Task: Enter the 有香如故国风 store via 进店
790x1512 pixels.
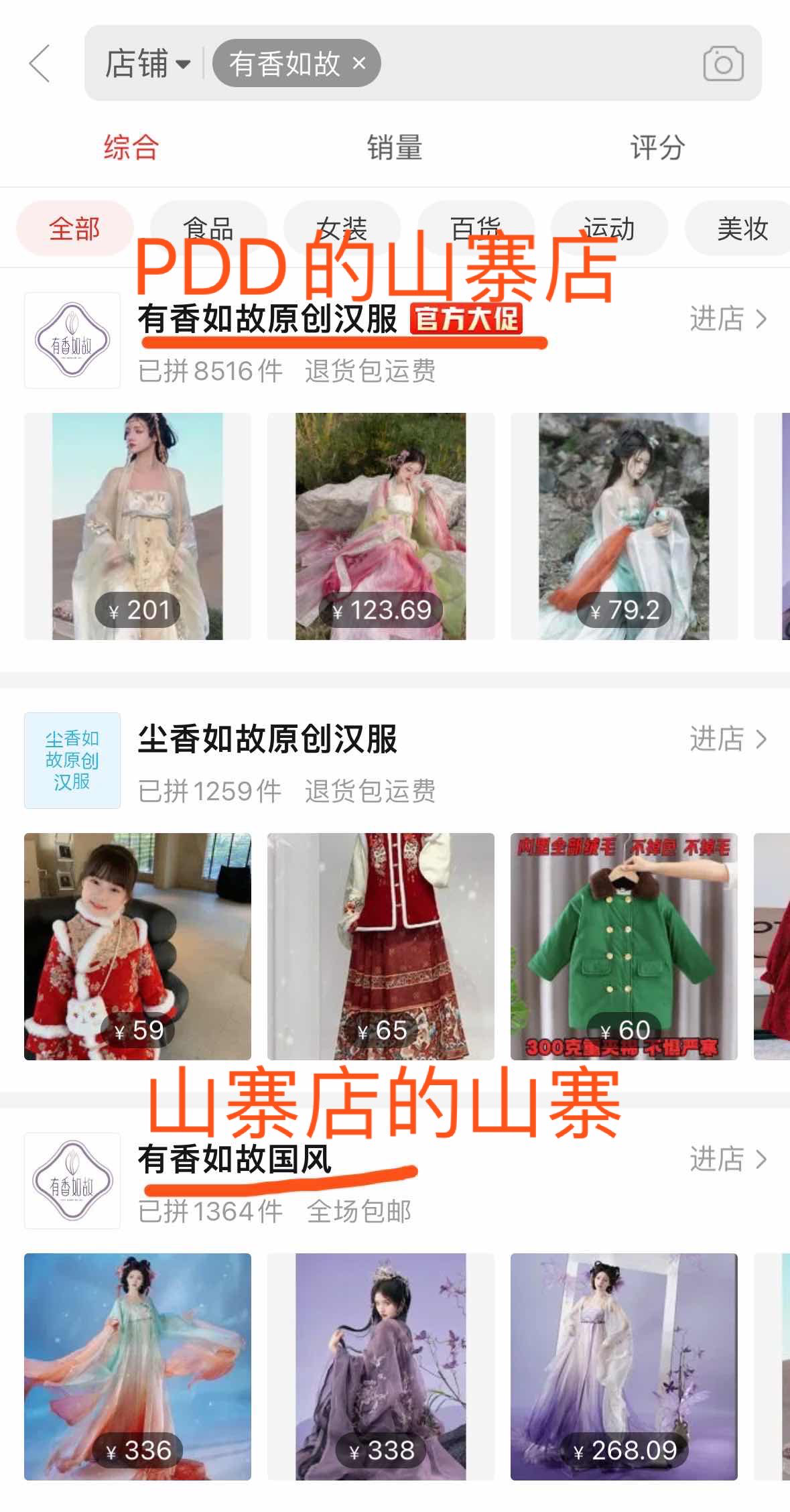Action: [728, 1159]
